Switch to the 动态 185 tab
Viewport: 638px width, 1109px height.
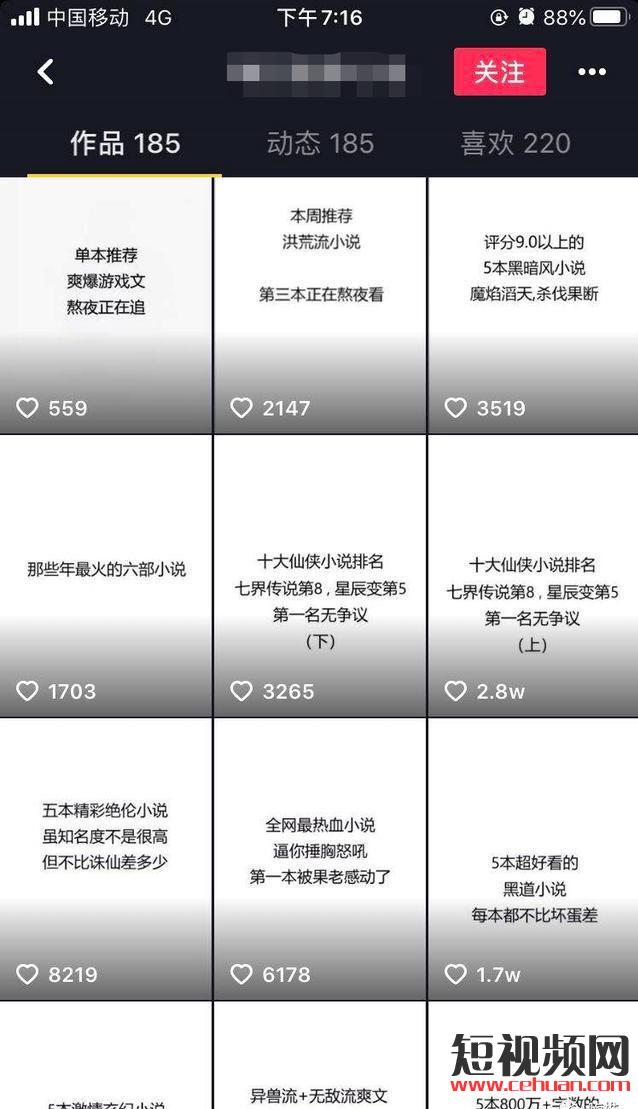point(320,143)
